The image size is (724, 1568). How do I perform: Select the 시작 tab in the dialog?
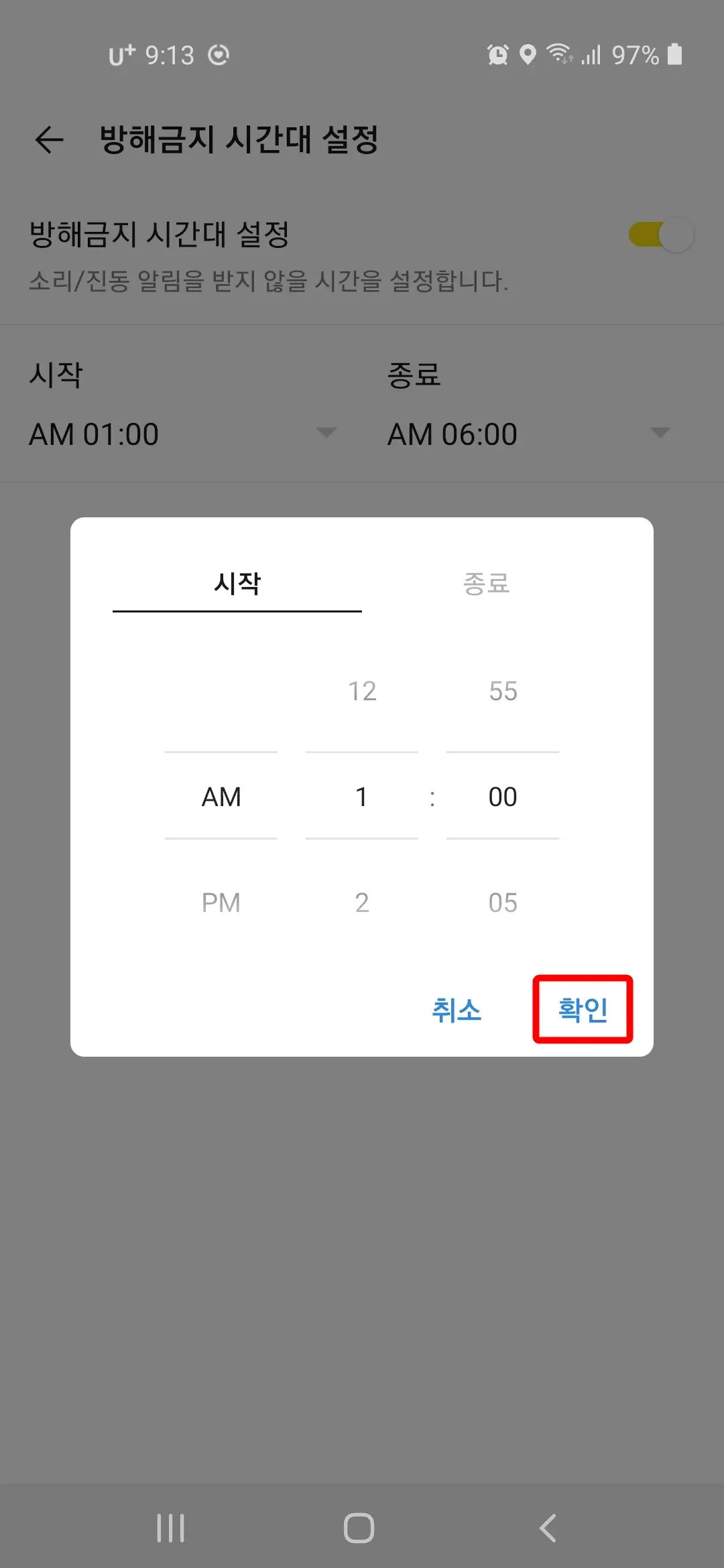coord(237,583)
